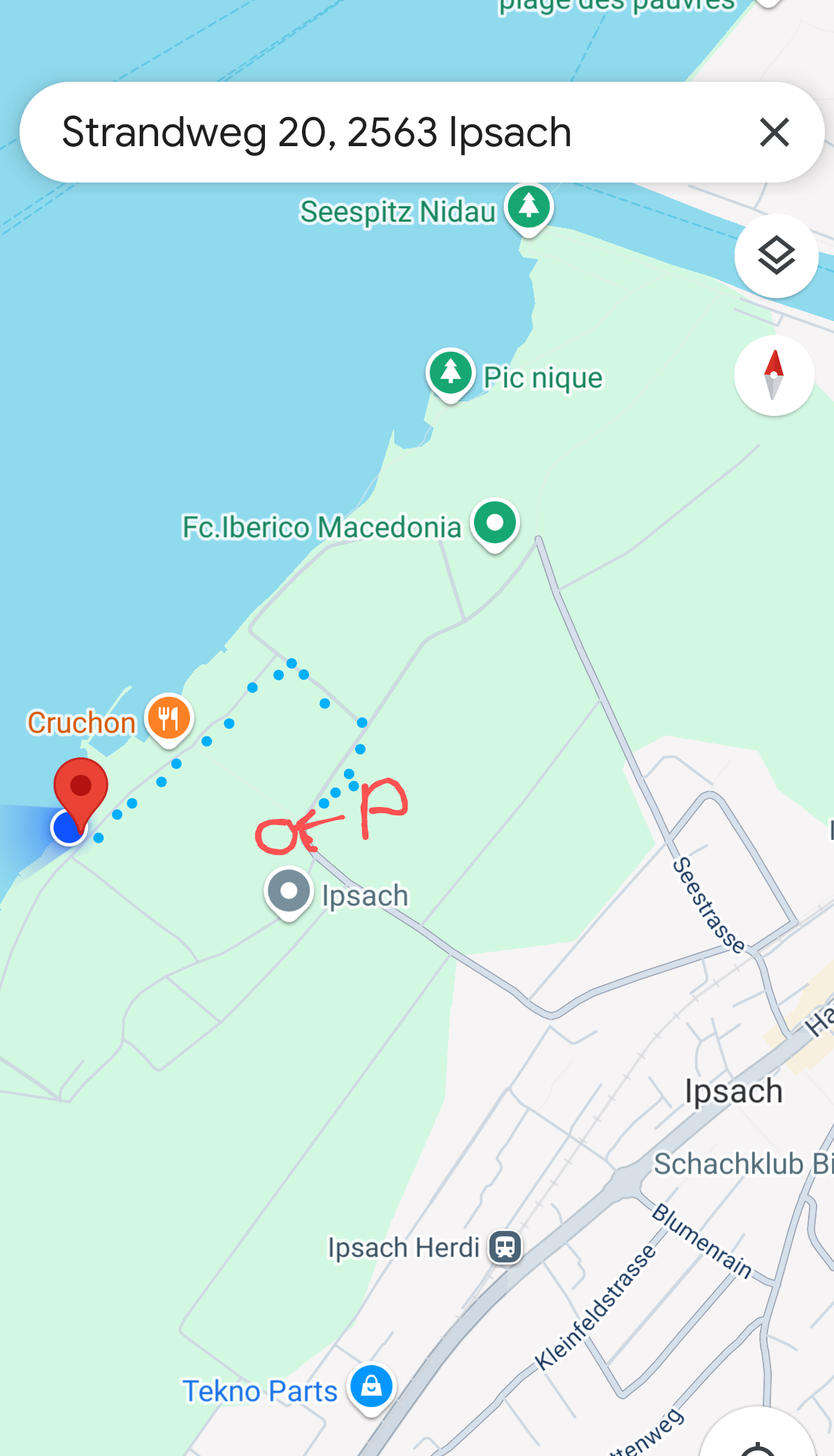
Task: Open the Tekno Parts shop marker
Action: tap(372, 1386)
